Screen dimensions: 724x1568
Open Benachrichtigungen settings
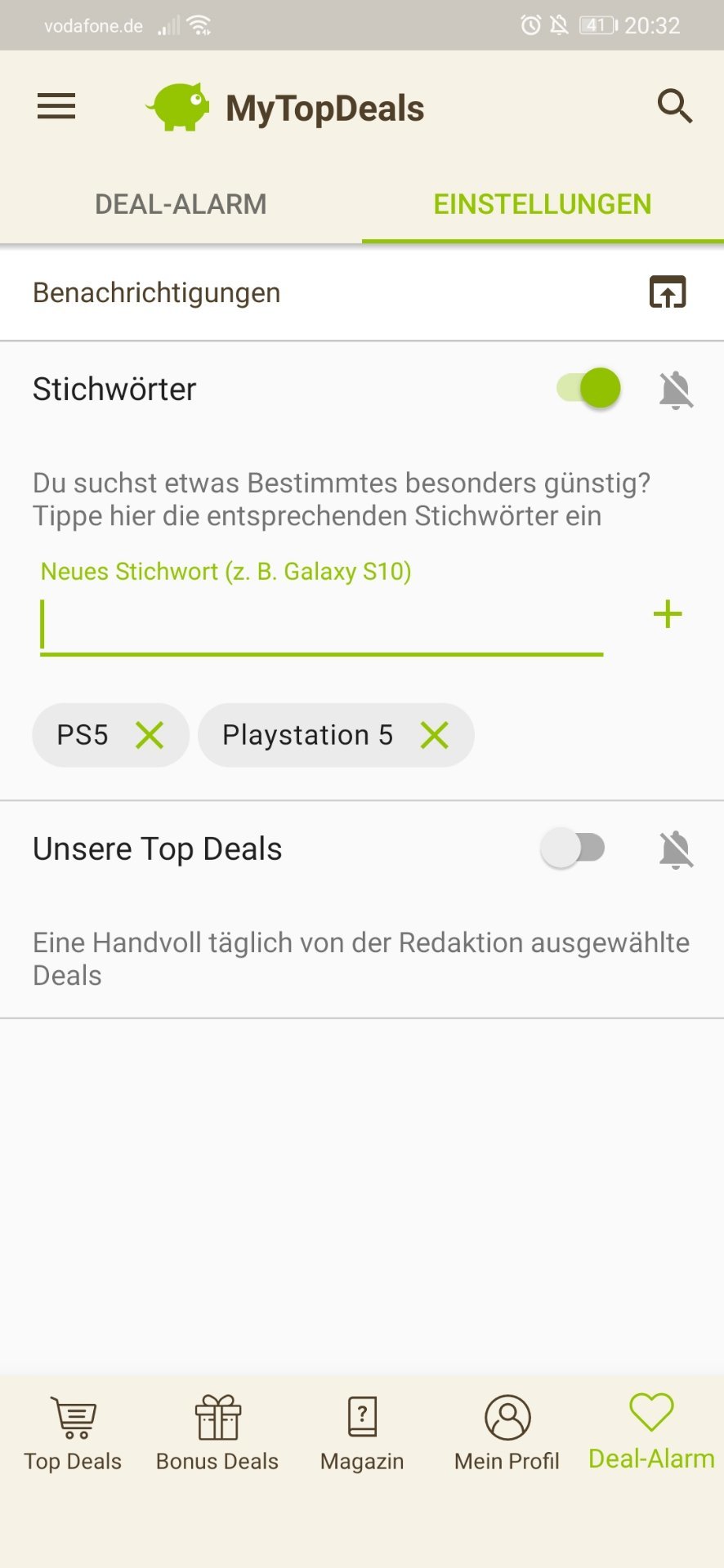point(667,292)
